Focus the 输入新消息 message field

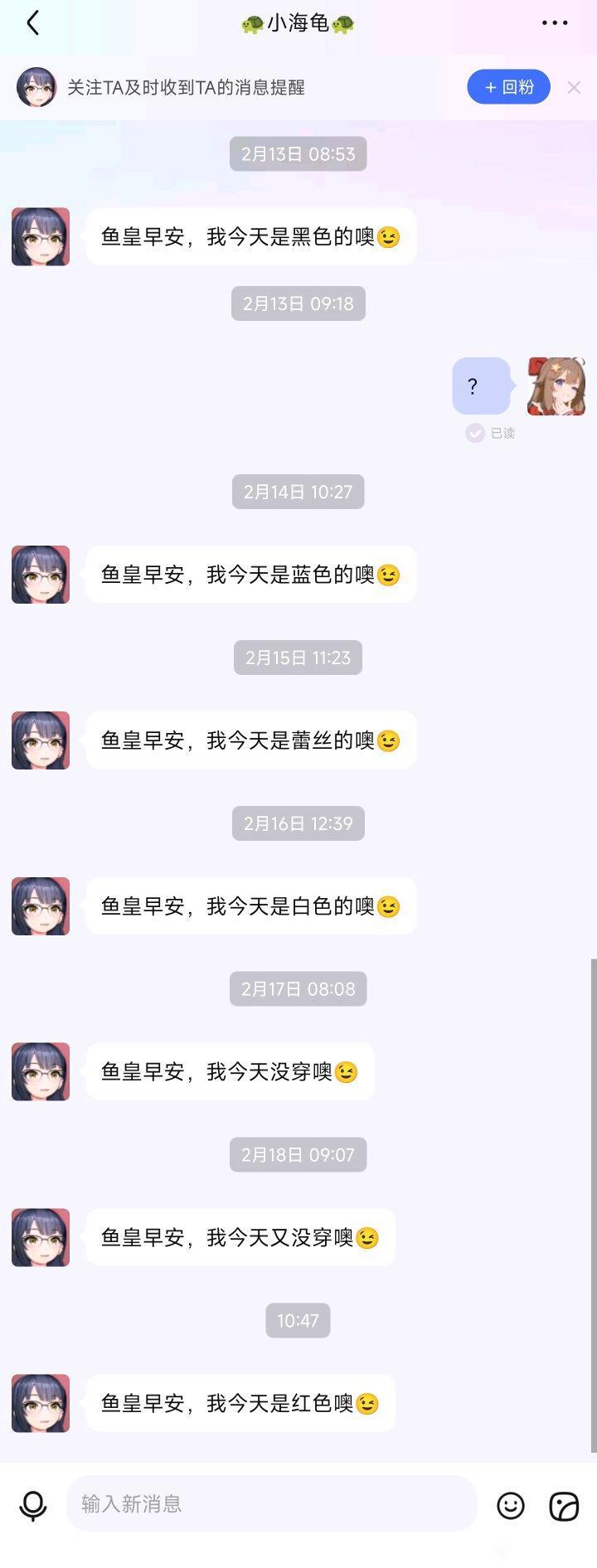click(271, 1503)
